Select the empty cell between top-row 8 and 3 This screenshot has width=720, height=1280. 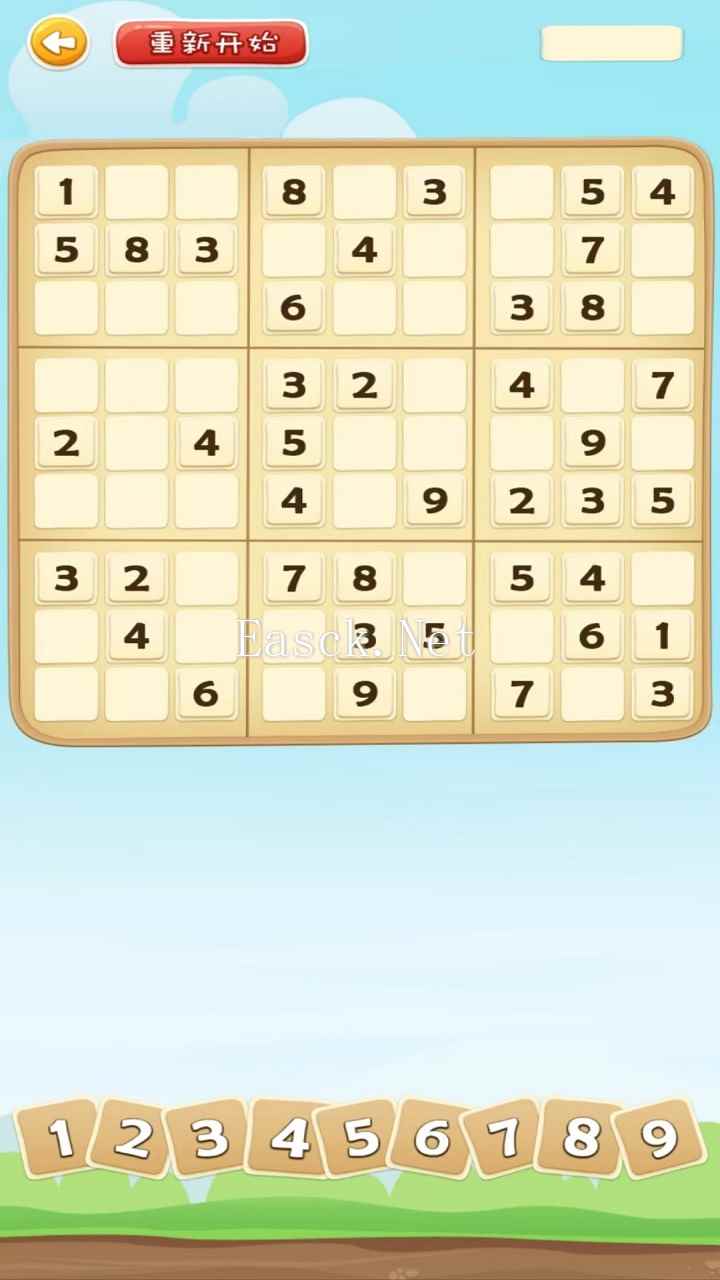tap(364, 192)
